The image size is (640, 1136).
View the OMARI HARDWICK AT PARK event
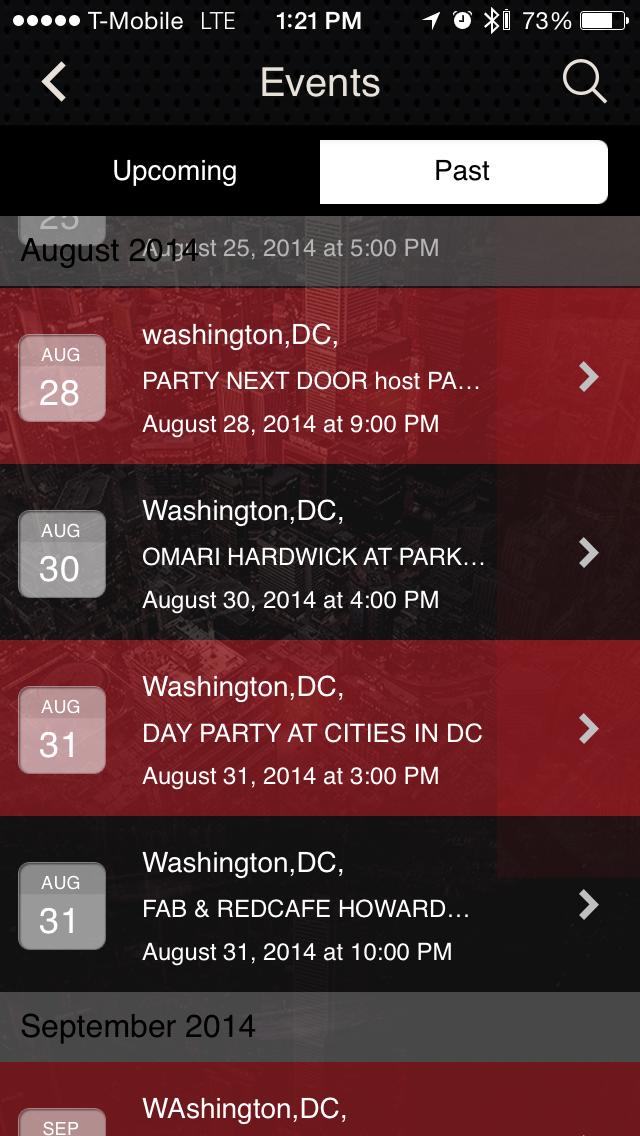(320, 553)
